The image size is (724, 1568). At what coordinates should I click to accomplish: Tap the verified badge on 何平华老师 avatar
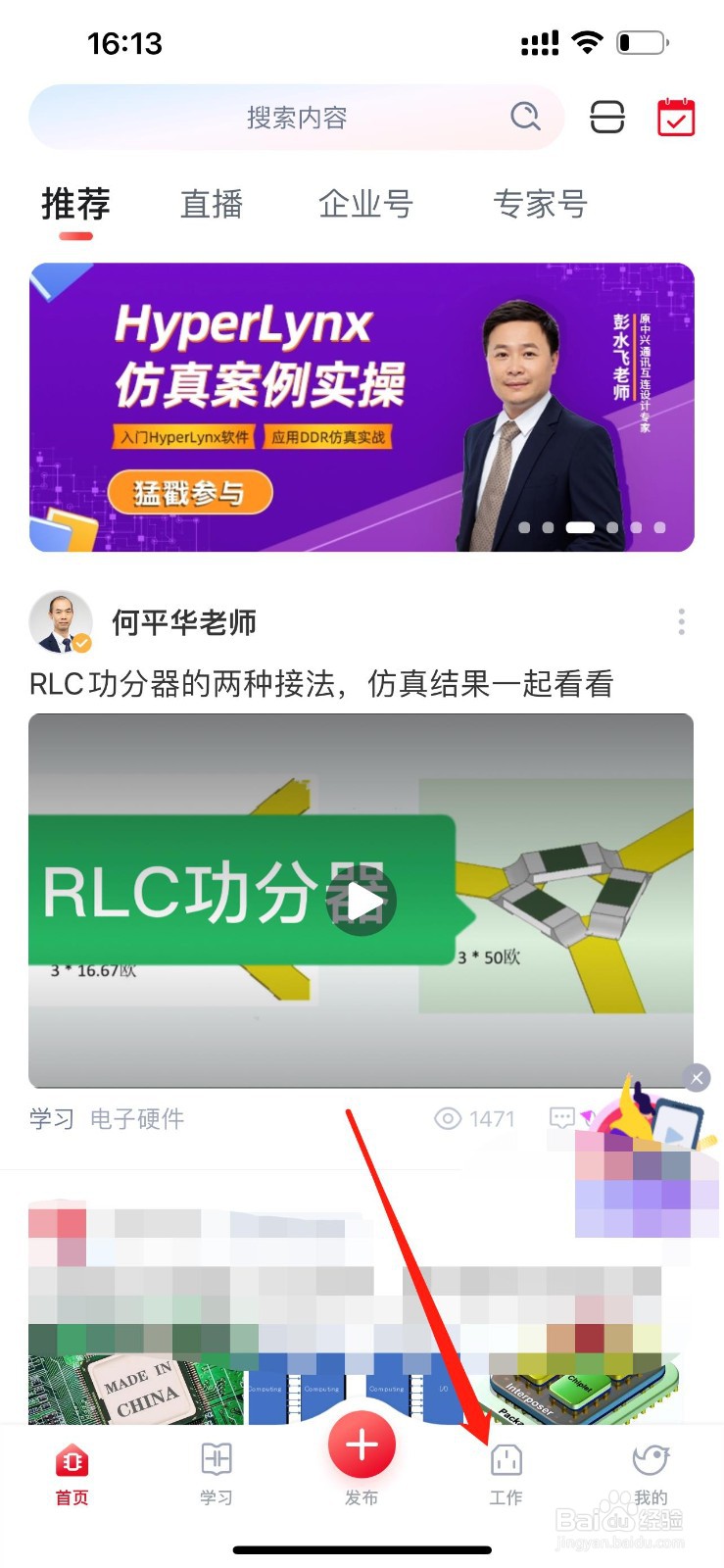pos(83,642)
